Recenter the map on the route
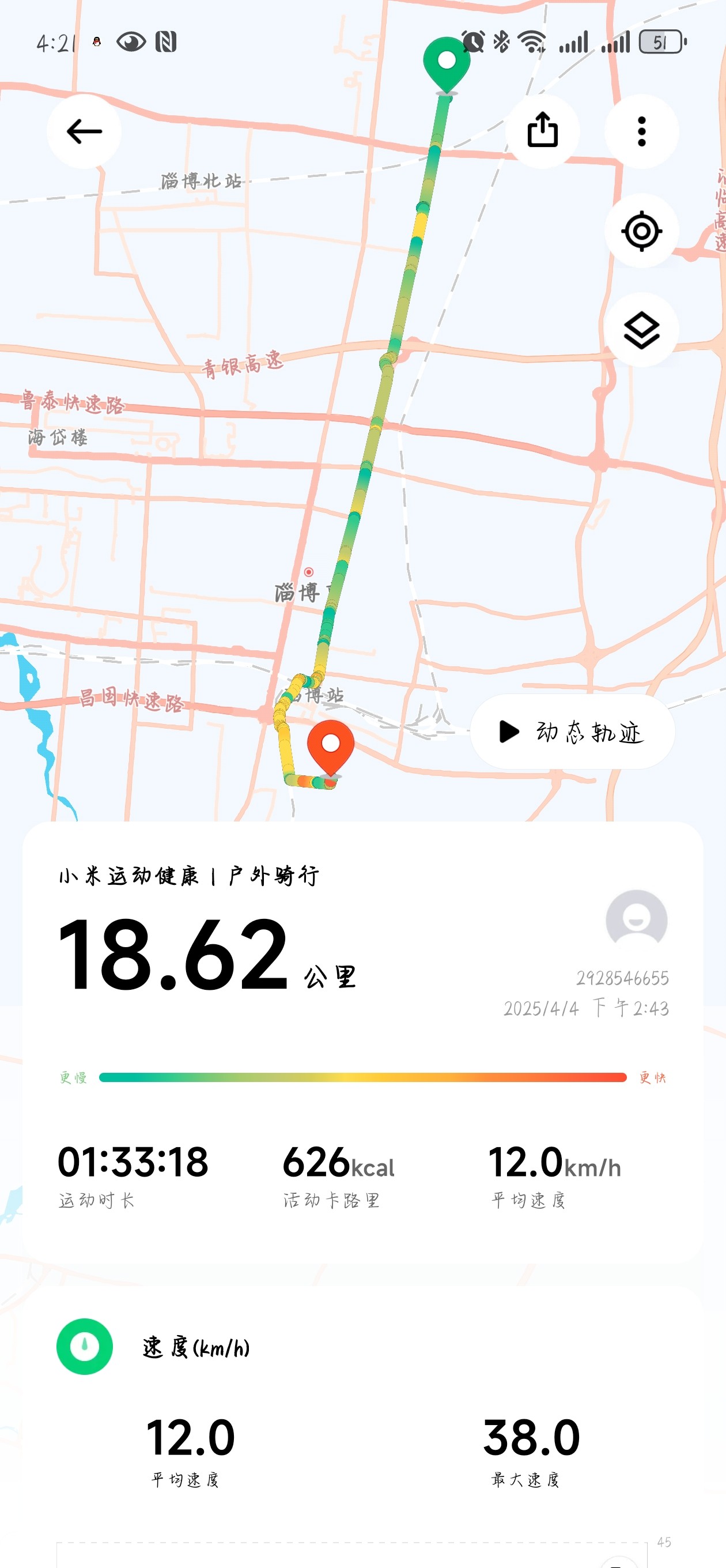 (641, 231)
